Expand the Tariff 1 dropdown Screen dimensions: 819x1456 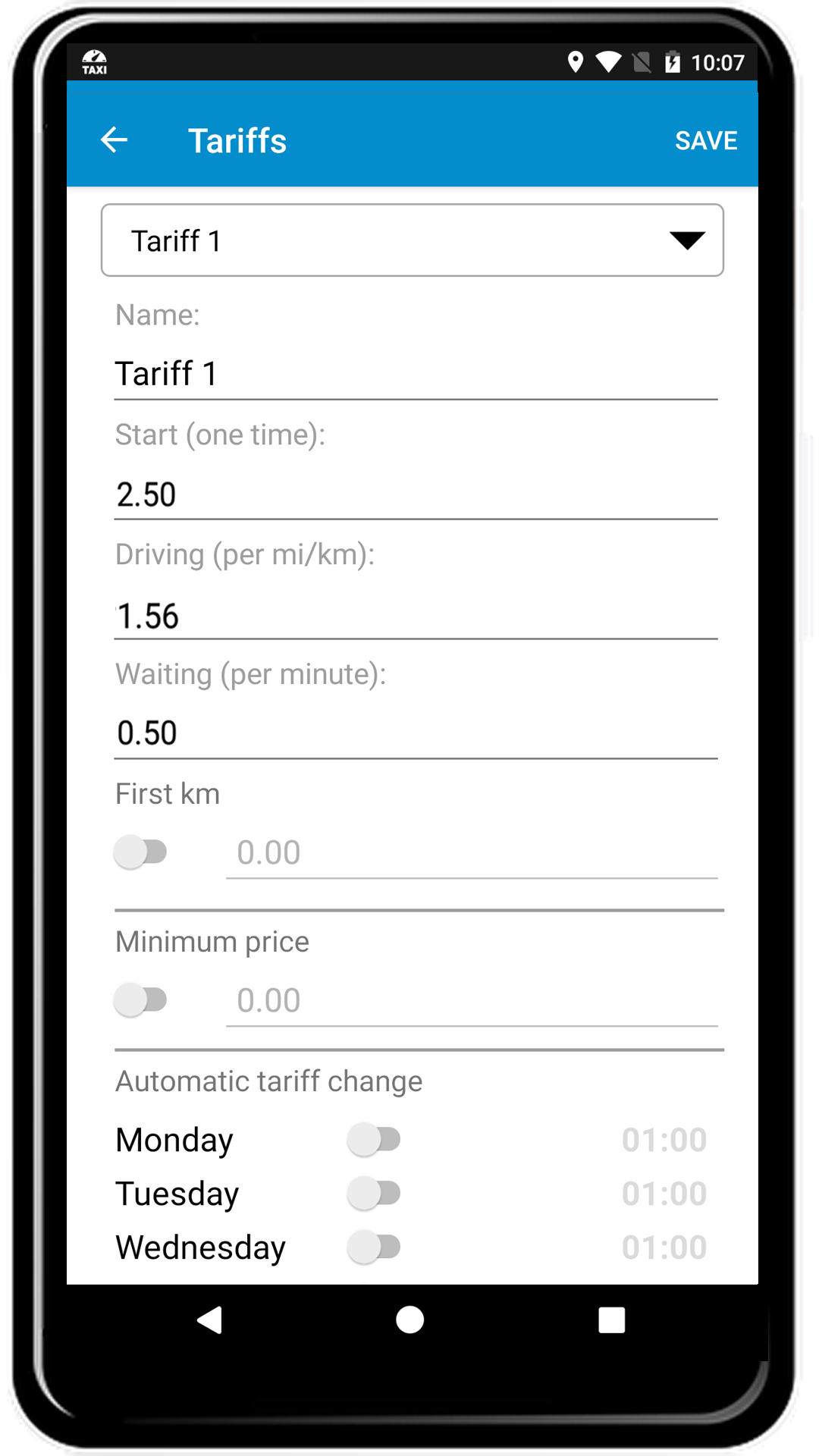pyautogui.click(x=413, y=240)
